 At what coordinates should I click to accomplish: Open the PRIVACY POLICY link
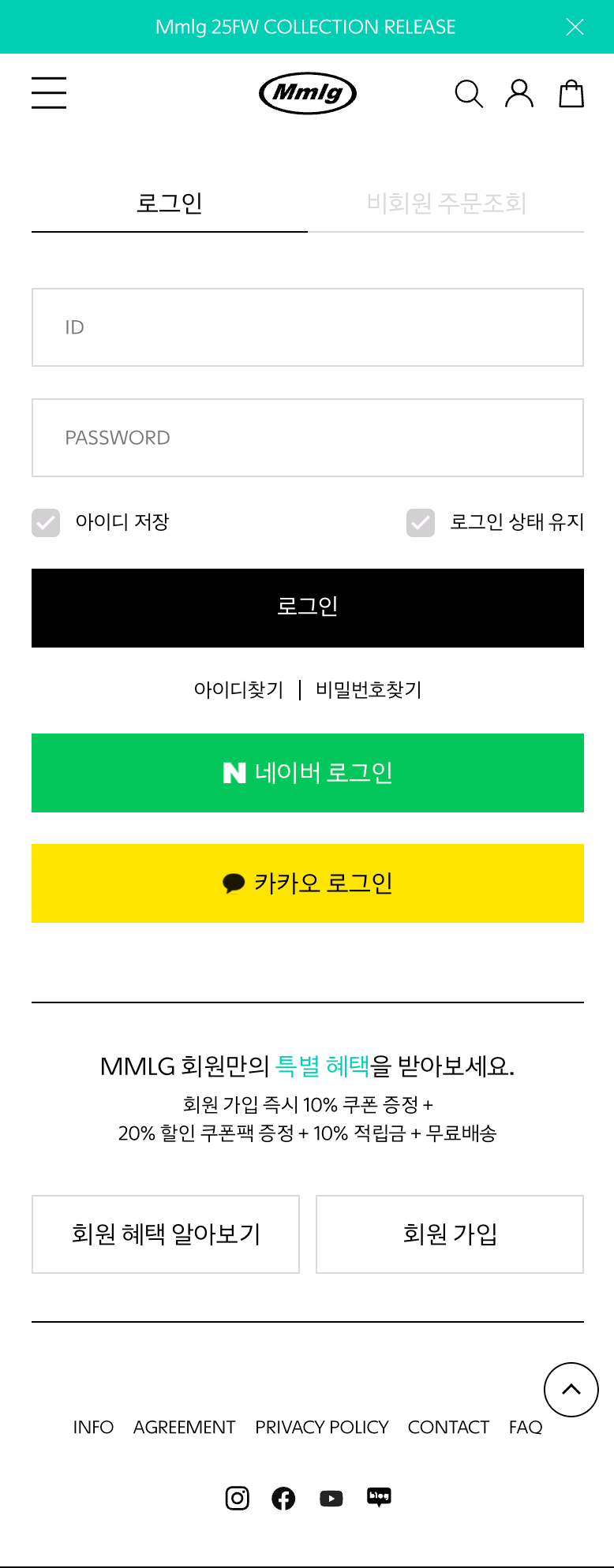click(321, 1428)
